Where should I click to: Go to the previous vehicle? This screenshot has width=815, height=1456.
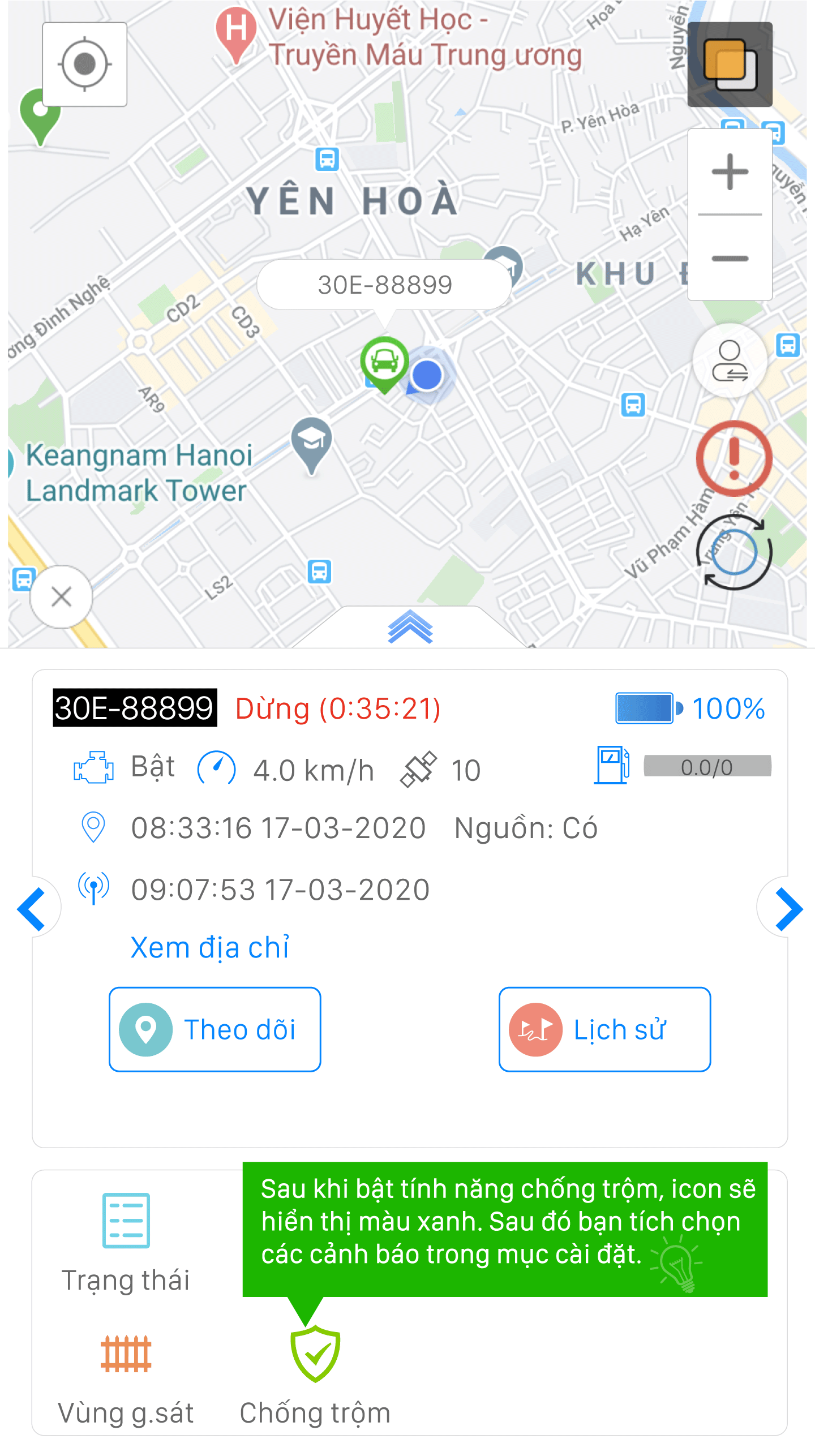click(x=33, y=909)
